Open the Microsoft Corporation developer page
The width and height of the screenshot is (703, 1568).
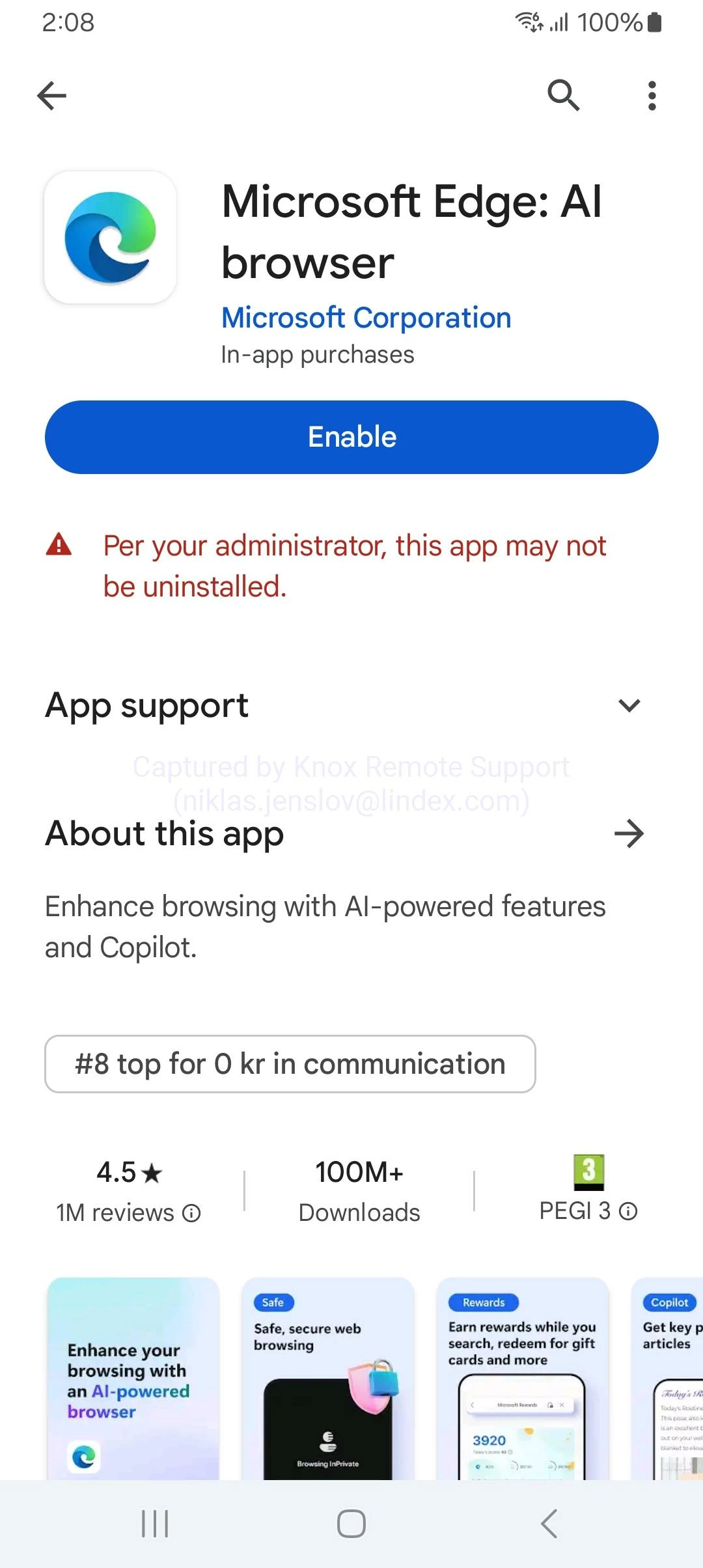(366, 318)
